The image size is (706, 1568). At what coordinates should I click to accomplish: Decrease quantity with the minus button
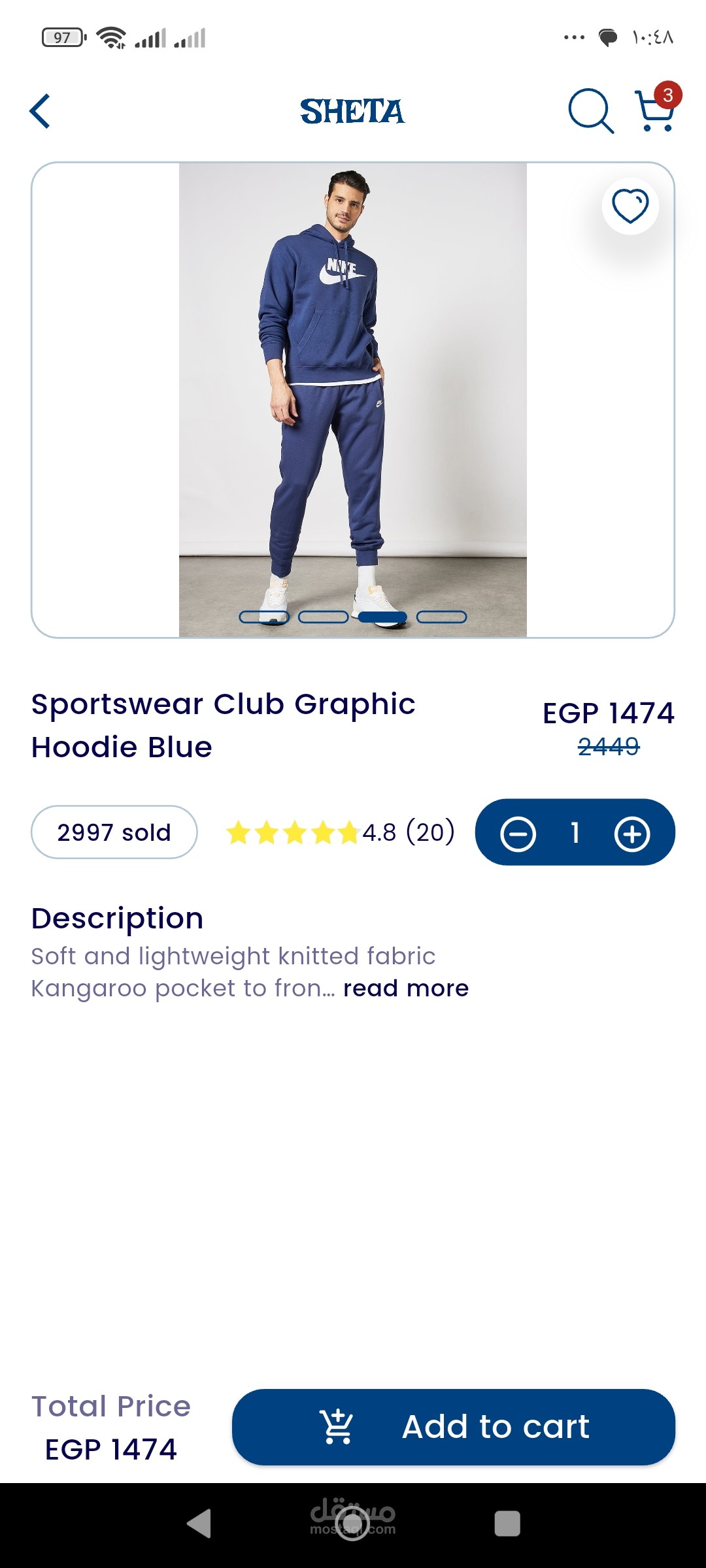(518, 834)
